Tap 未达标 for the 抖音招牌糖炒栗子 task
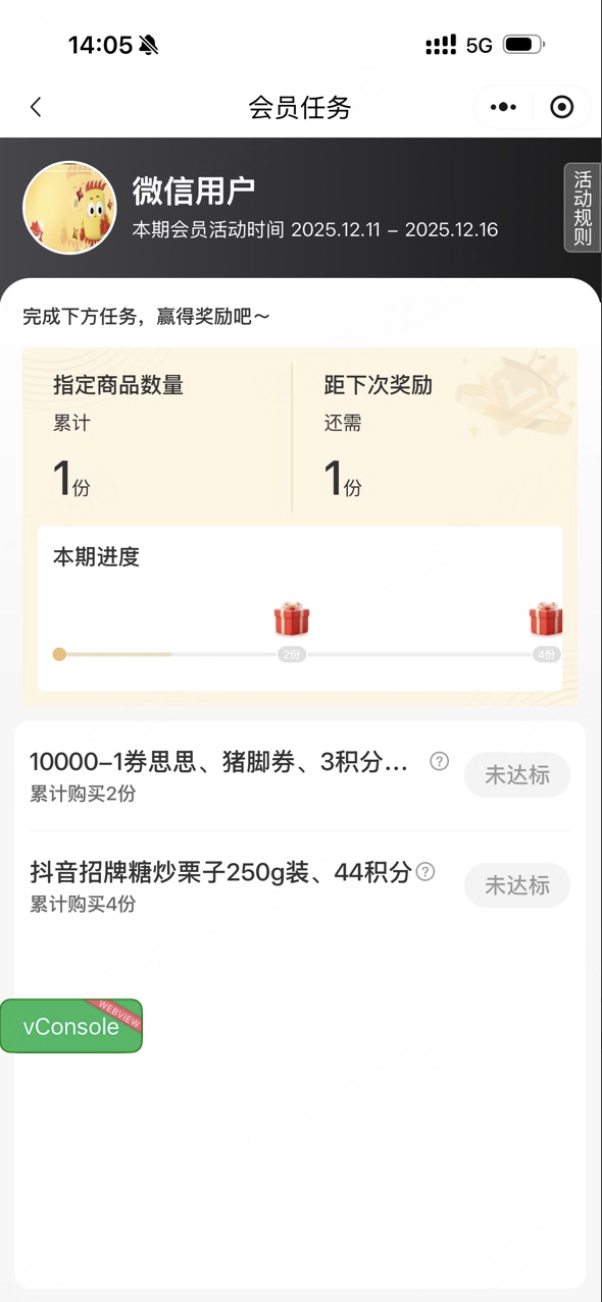The height and width of the screenshot is (1302, 602). coord(517,885)
